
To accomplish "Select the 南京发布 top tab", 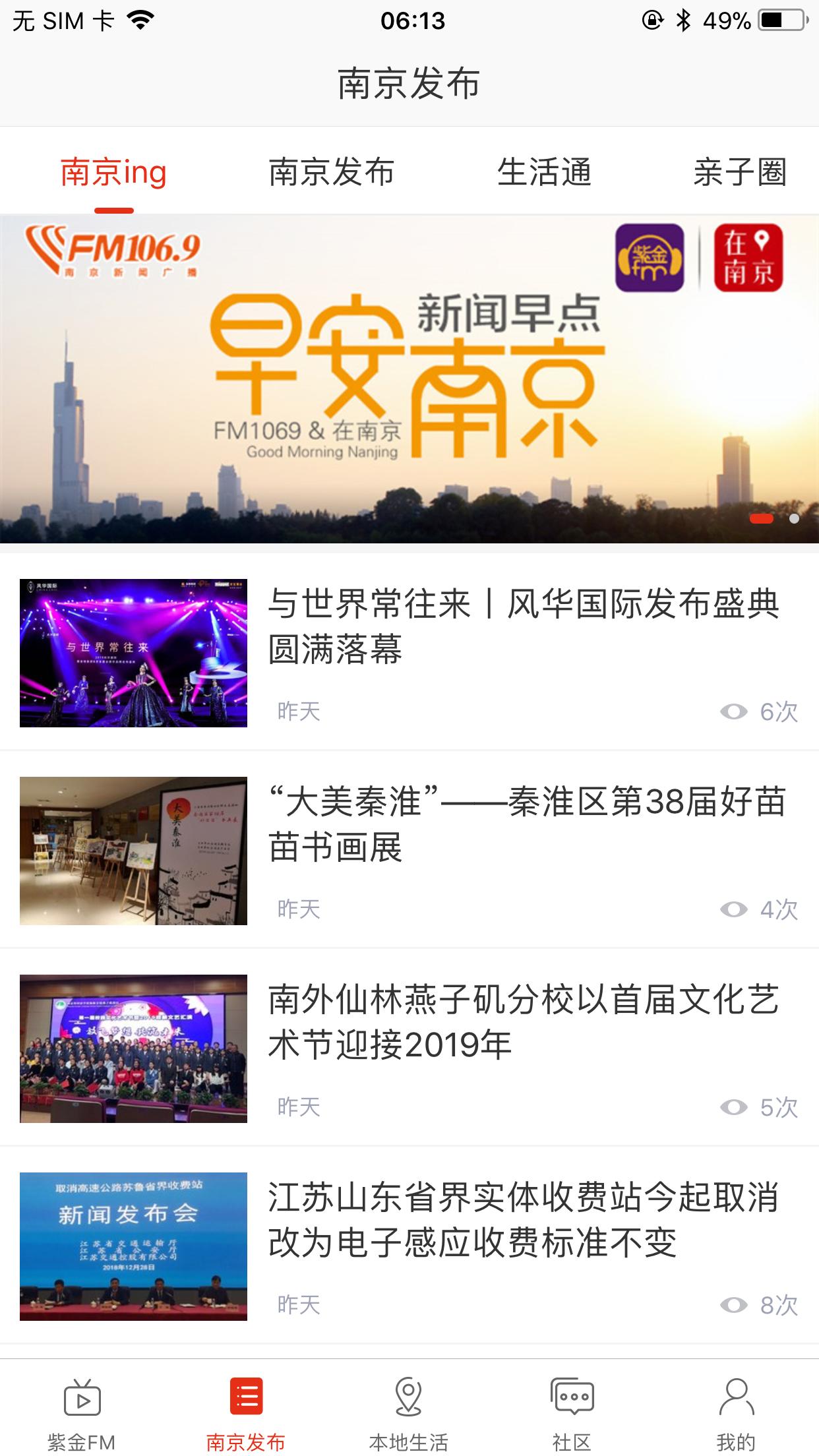I will [331, 173].
